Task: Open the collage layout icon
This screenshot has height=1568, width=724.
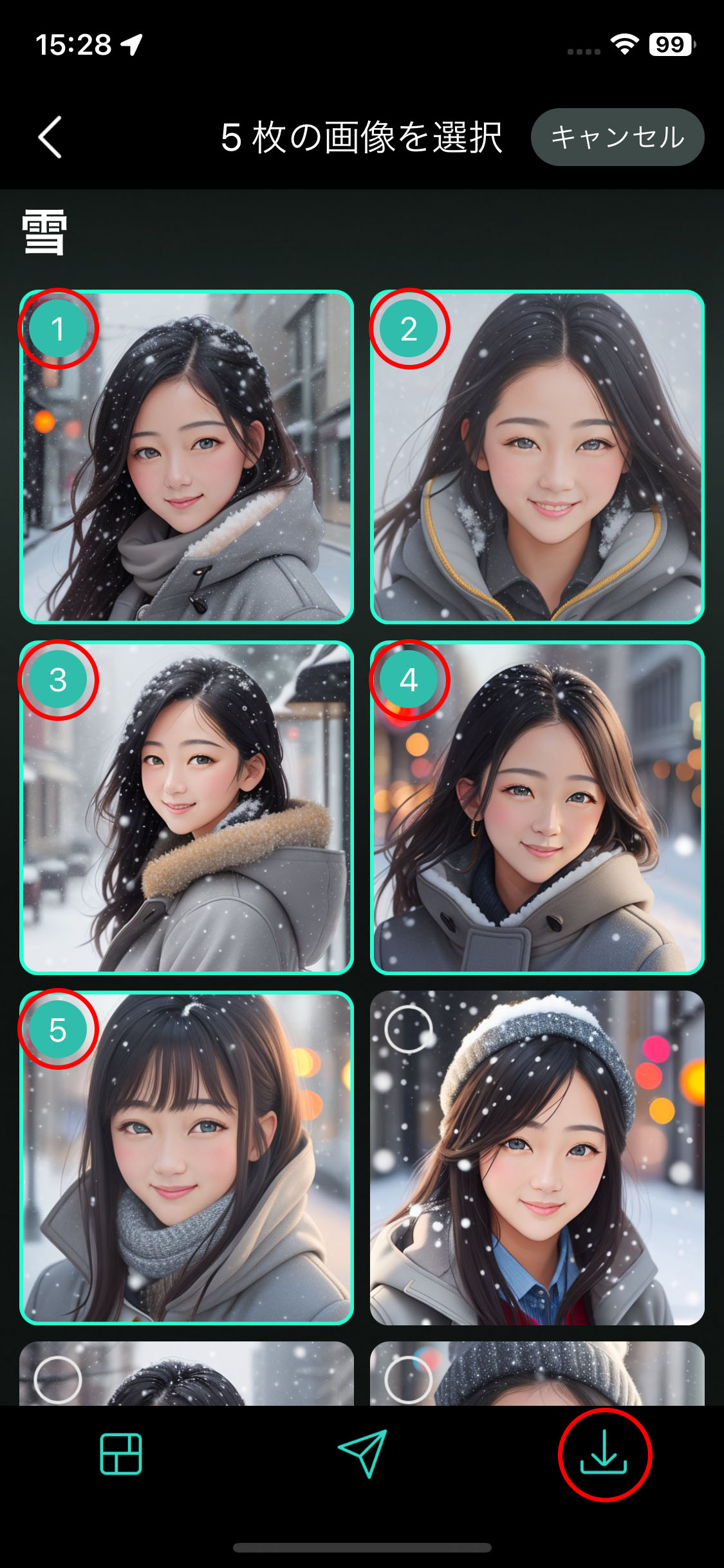Action: tap(121, 1454)
